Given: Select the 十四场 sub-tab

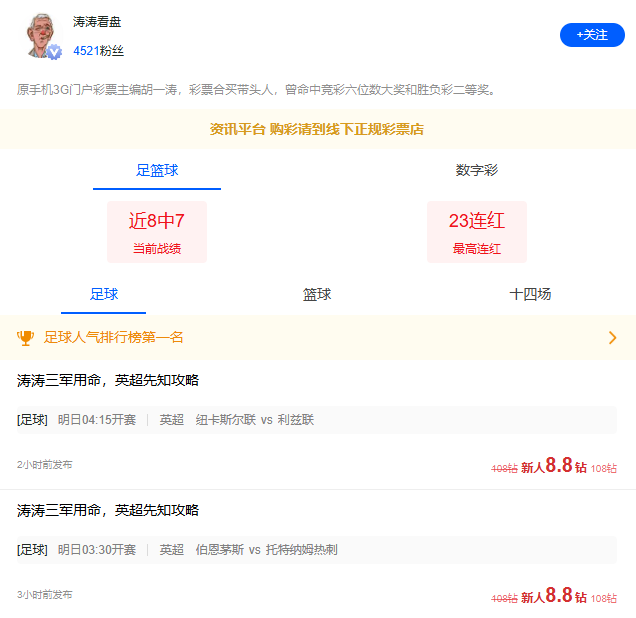Looking at the screenshot, I should point(530,295).
